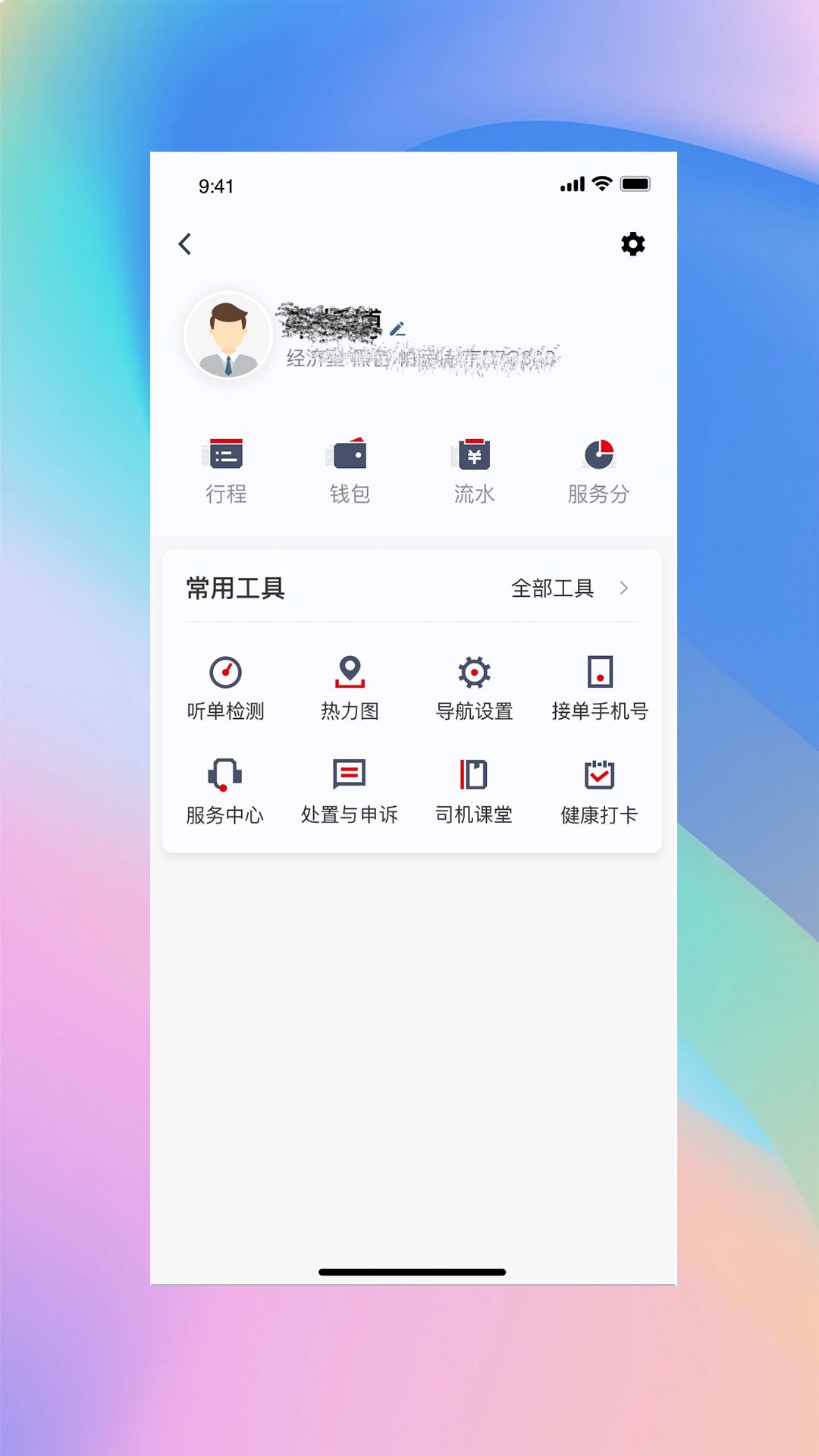This screenshot has width=819, height=1456.
Task: Tap the pencil icon to edit name
Action: click(397, 329)
